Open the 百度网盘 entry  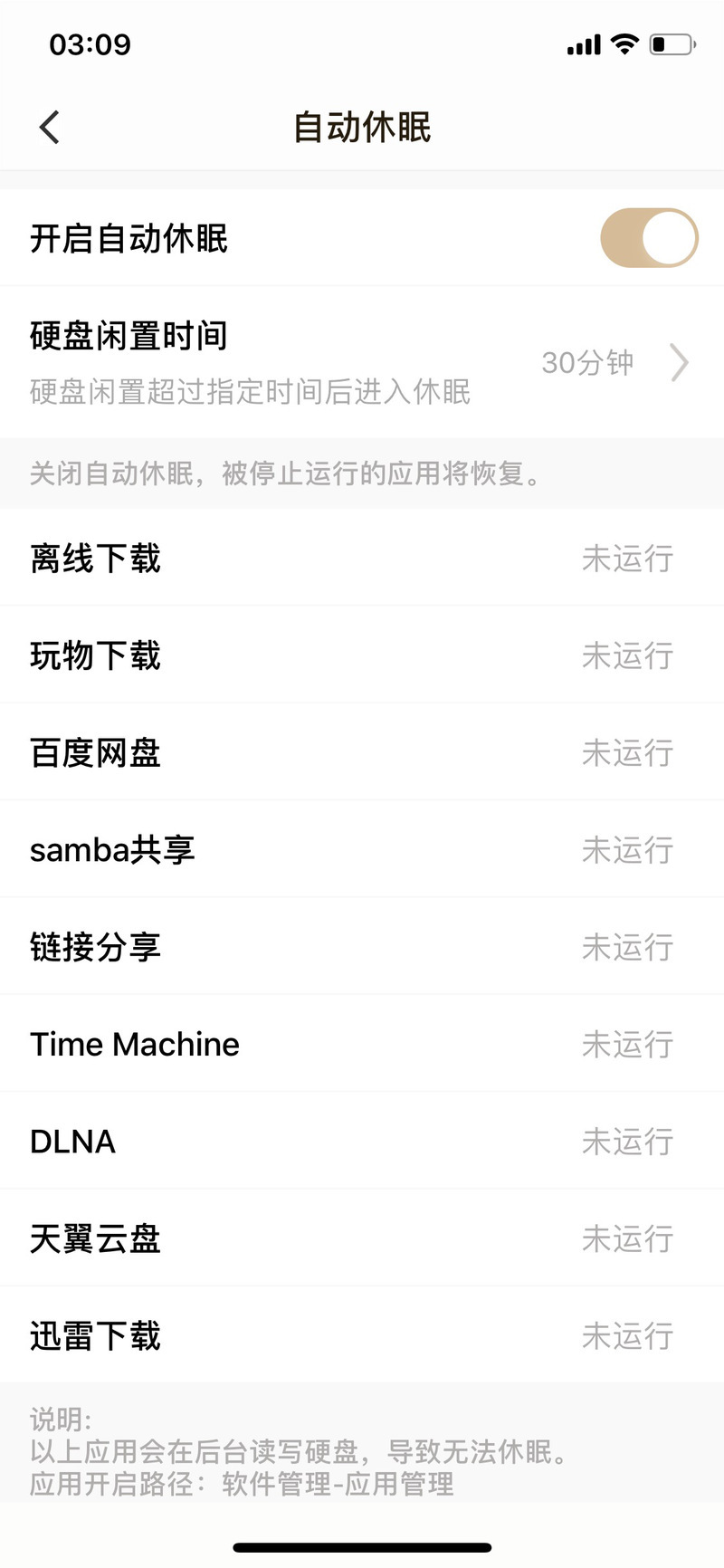(x=362, y=752)
